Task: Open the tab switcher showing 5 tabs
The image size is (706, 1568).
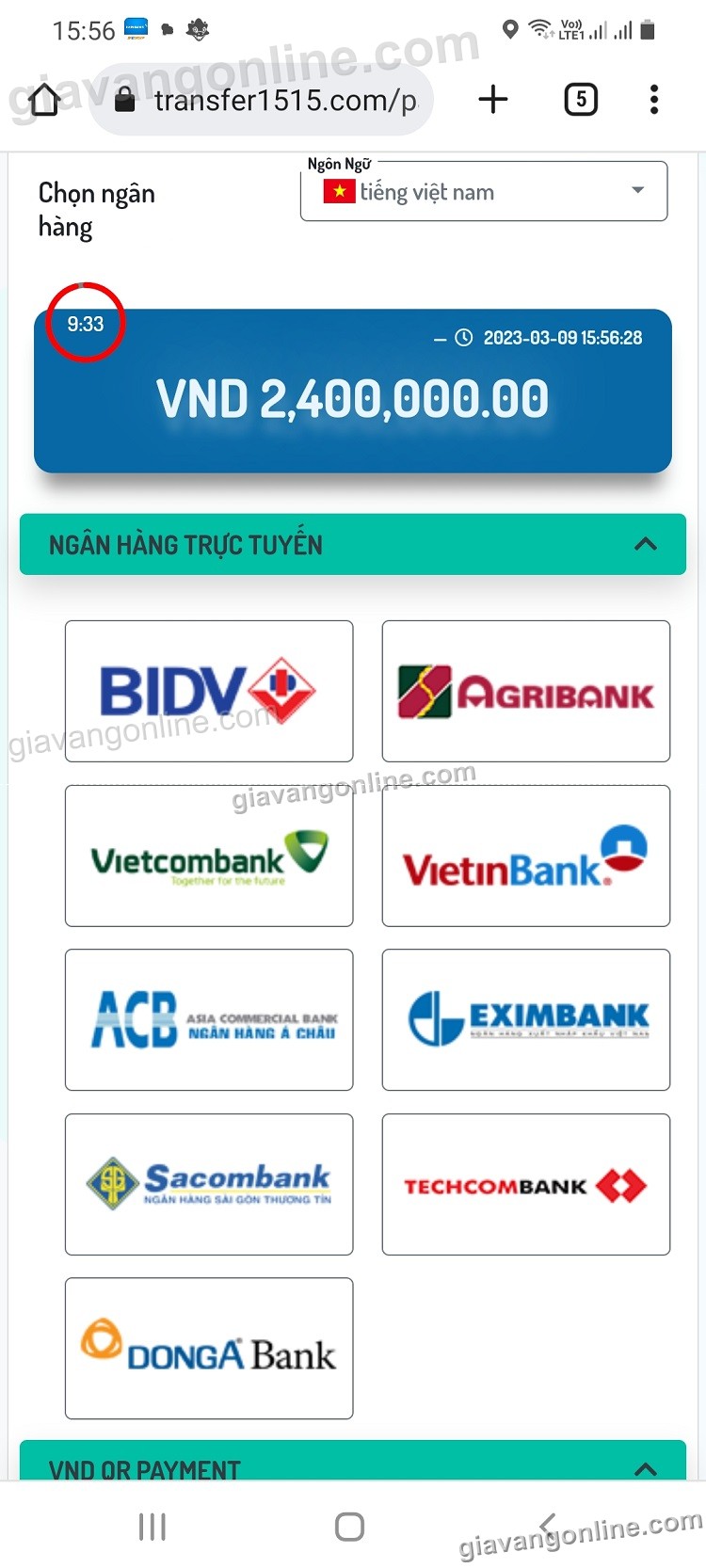Action: 581,99
